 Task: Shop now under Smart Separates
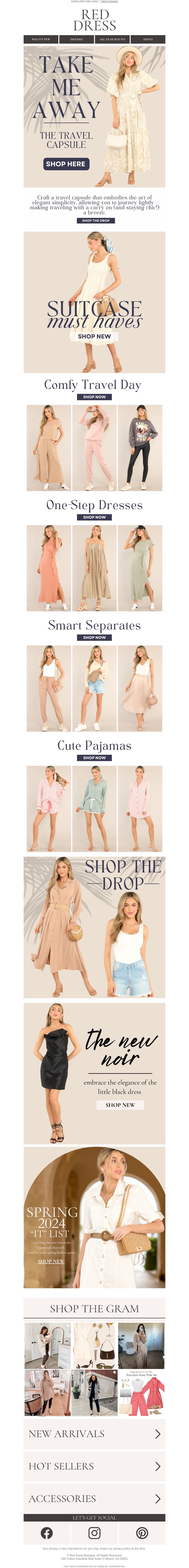tap(94, 637)
